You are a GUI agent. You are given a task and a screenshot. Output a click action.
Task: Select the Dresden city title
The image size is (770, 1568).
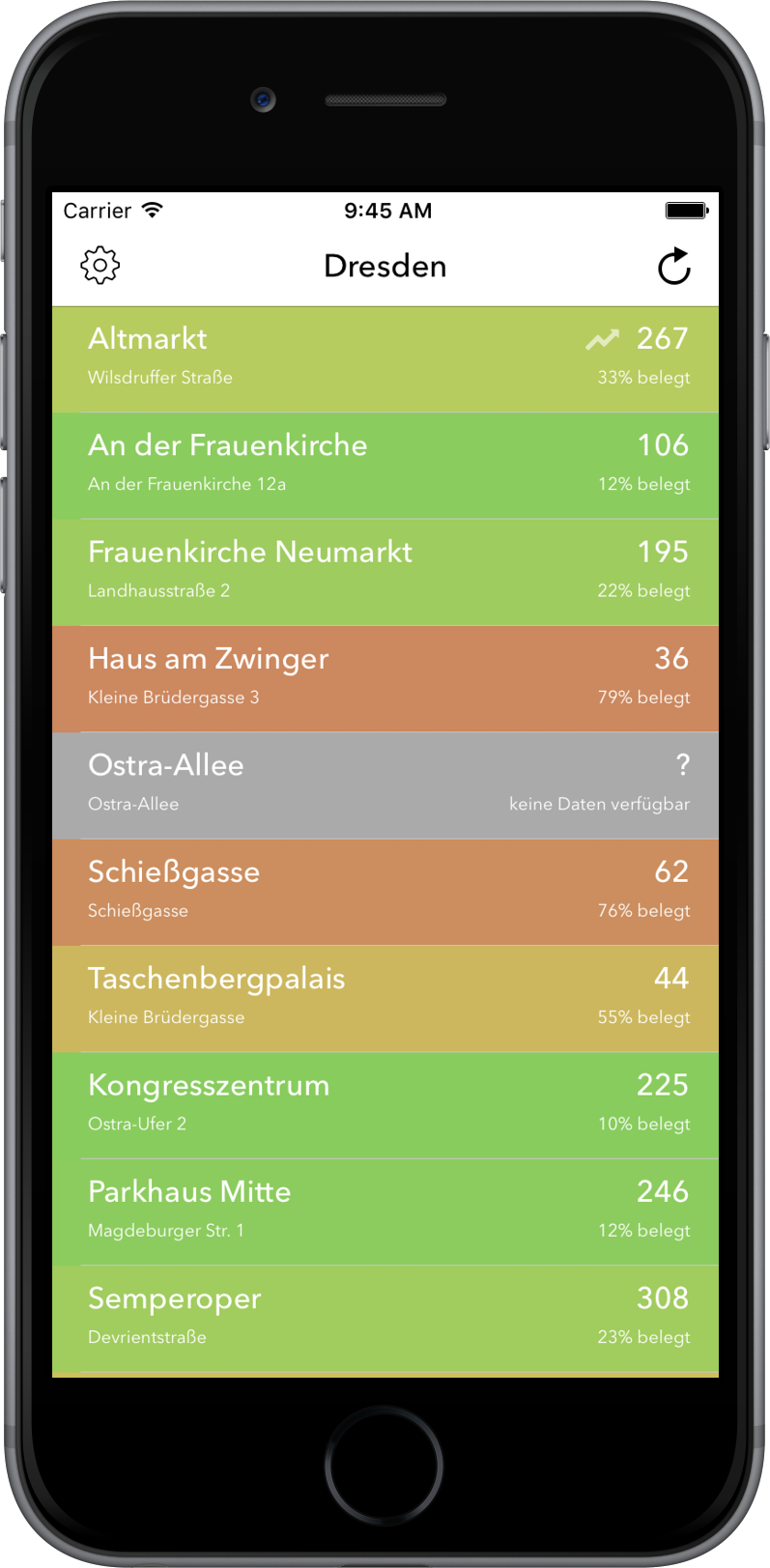point(385,266)
